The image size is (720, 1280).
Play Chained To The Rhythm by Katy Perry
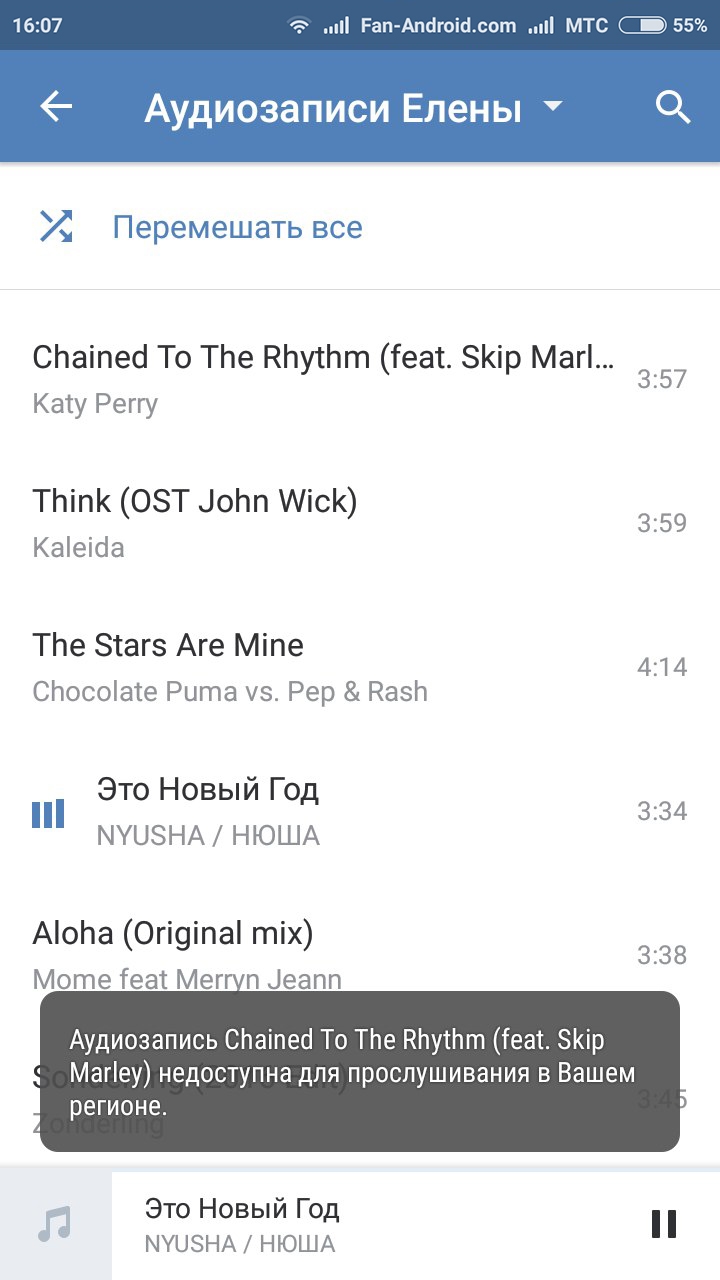click(x=325, y=379)
